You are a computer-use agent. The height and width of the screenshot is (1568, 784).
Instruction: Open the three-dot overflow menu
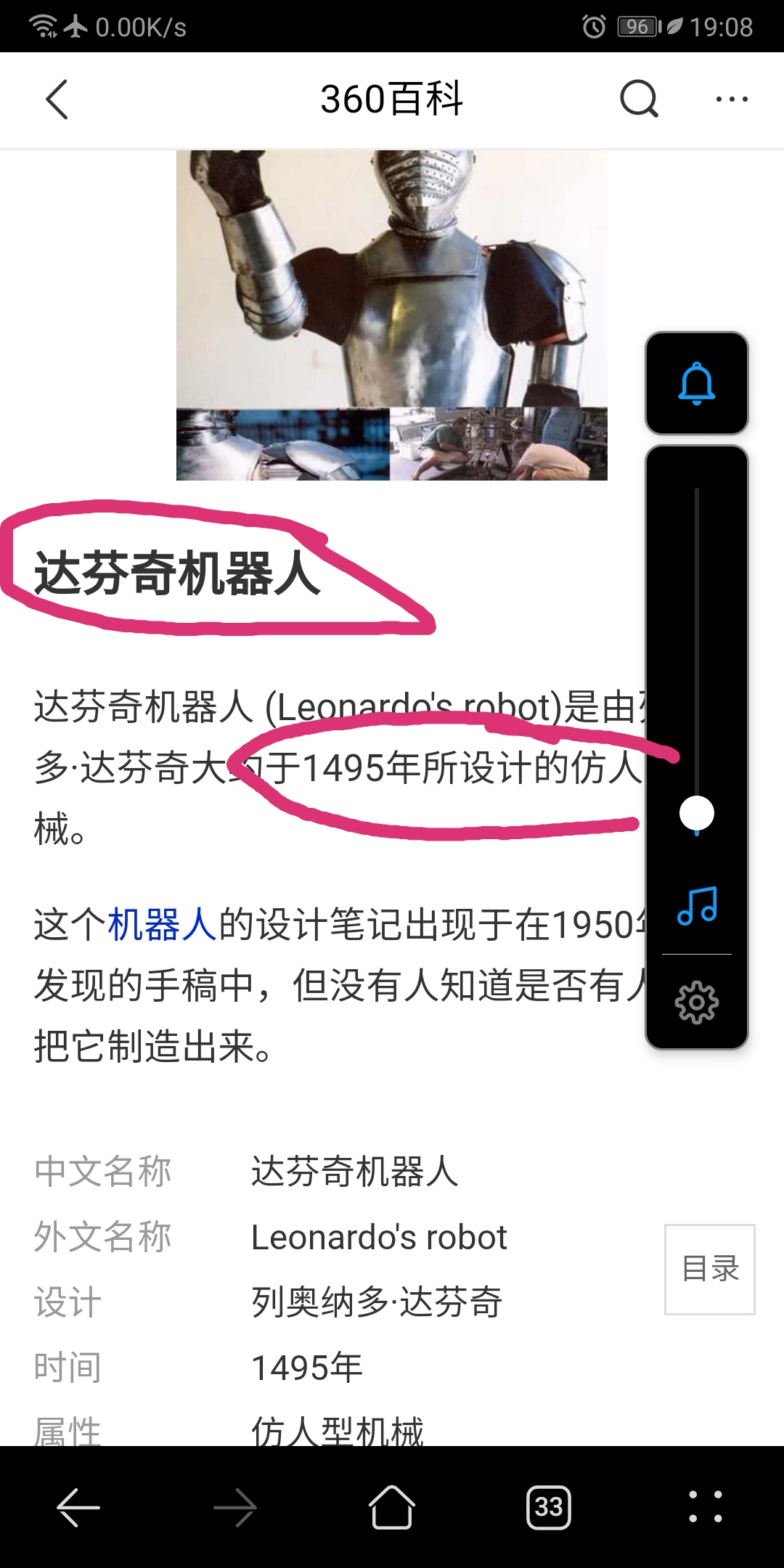[x=731, y=99]
